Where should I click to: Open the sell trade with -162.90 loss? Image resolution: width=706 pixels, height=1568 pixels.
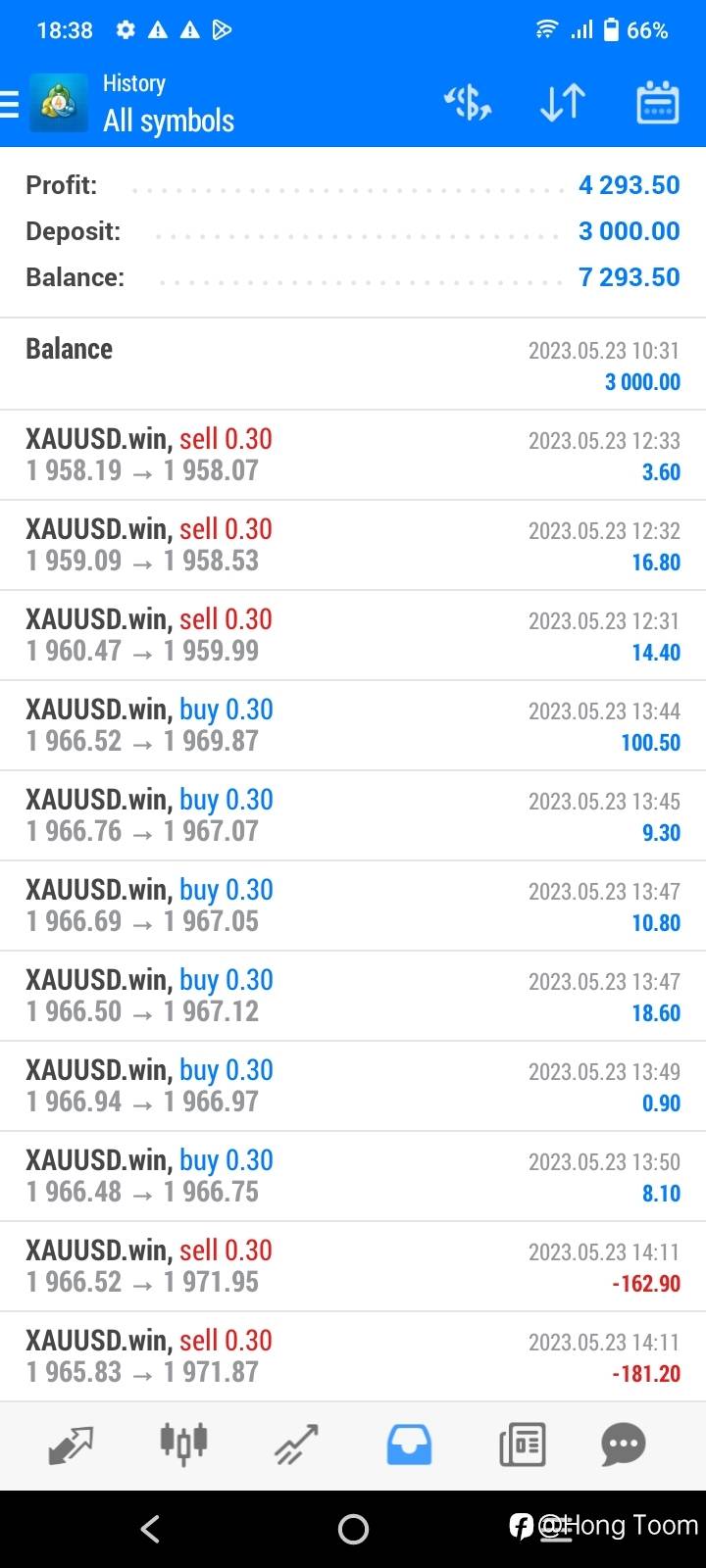[353, 1266]
